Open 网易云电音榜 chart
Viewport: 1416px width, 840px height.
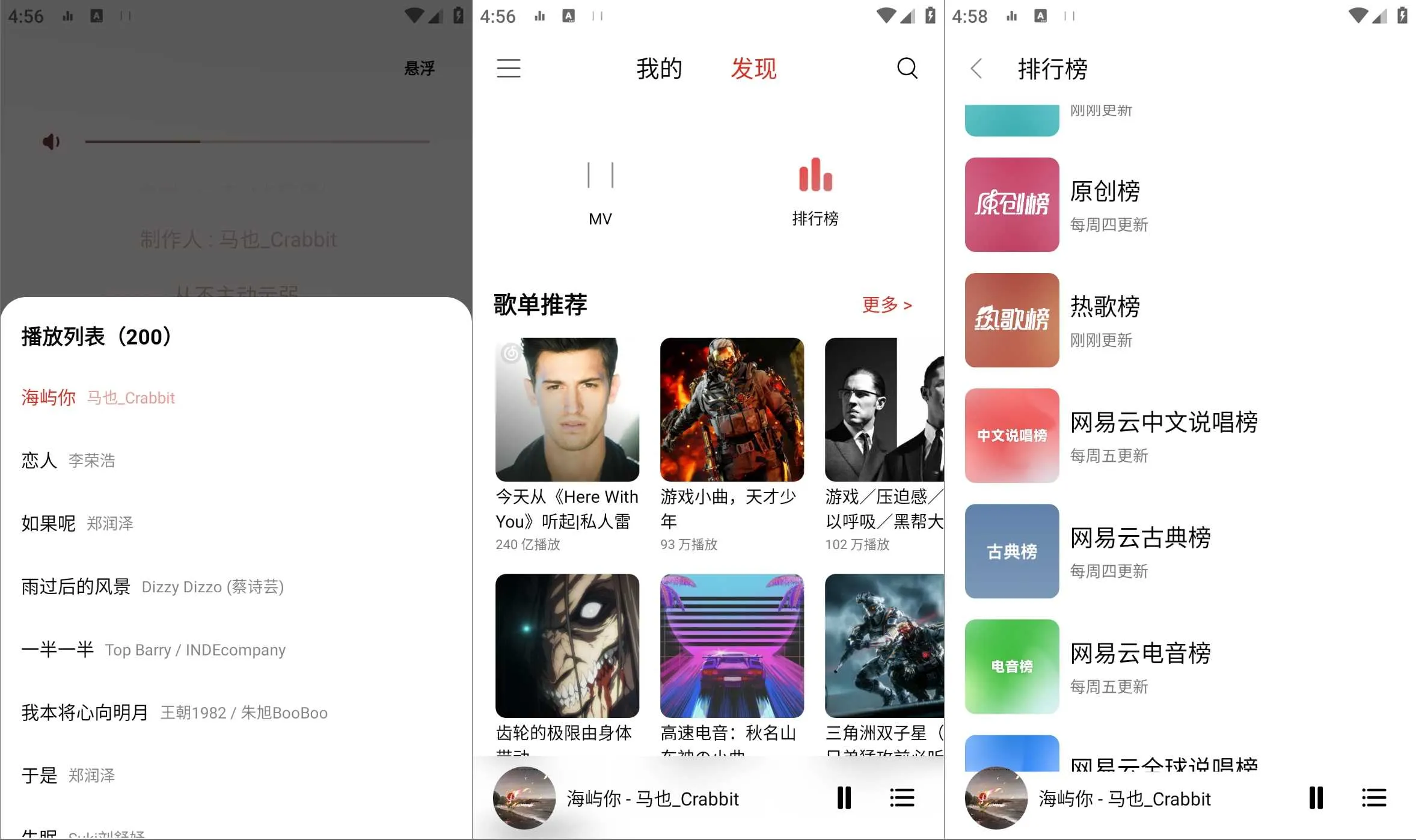1140,667
